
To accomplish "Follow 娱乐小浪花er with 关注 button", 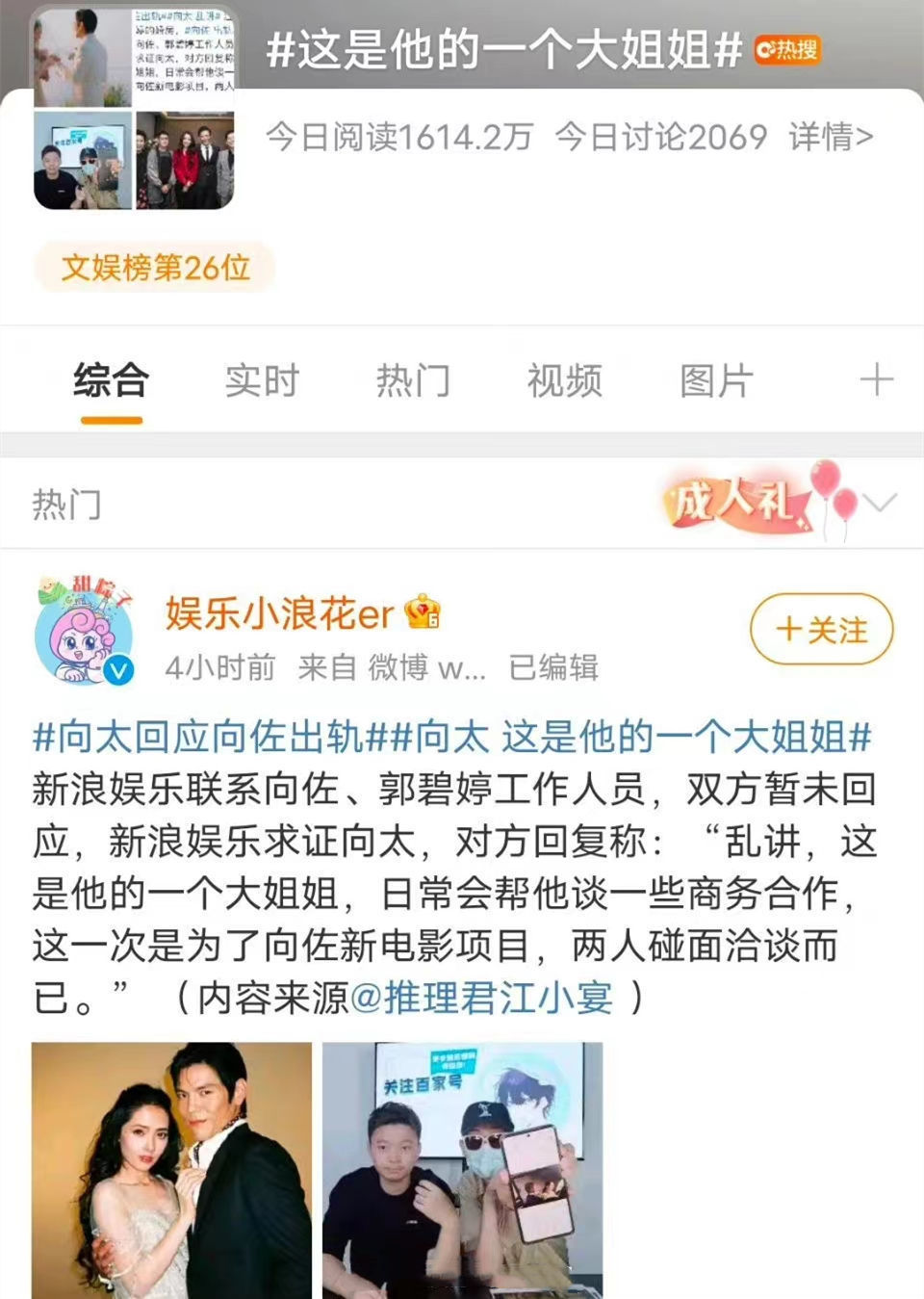I will click(821, 630).
